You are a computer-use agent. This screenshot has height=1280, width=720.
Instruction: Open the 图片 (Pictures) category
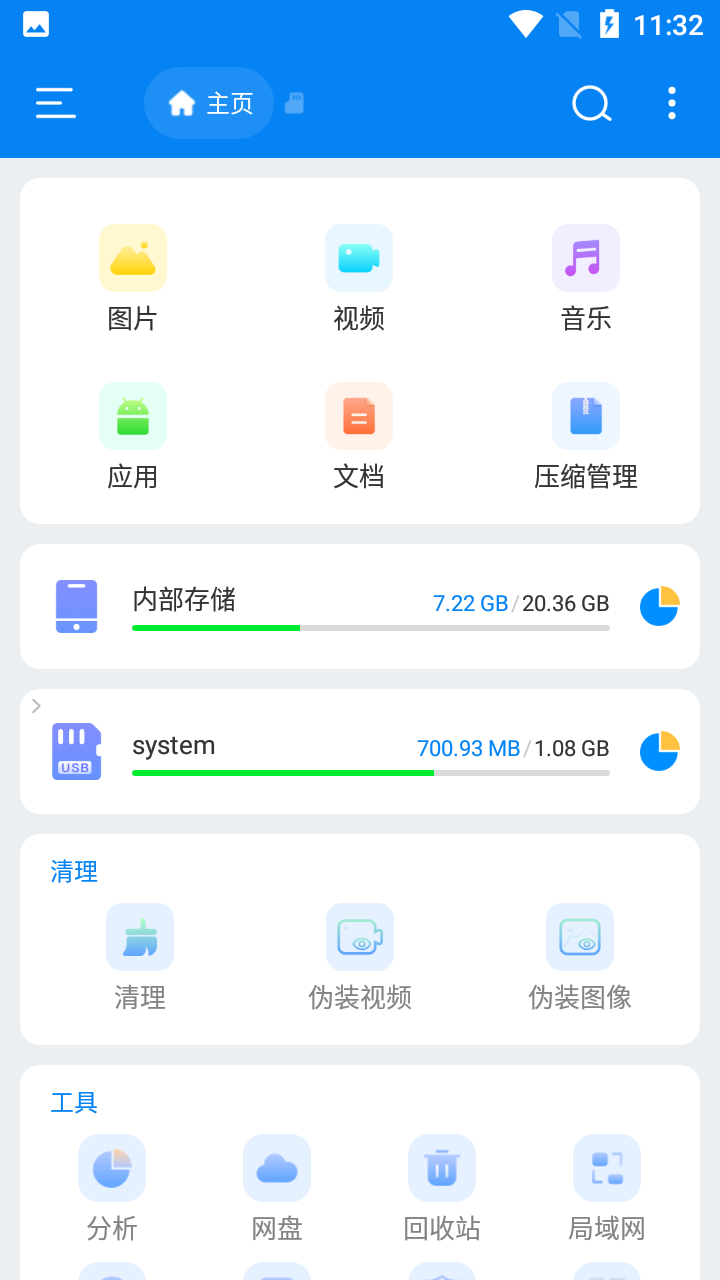click(133, 277)
